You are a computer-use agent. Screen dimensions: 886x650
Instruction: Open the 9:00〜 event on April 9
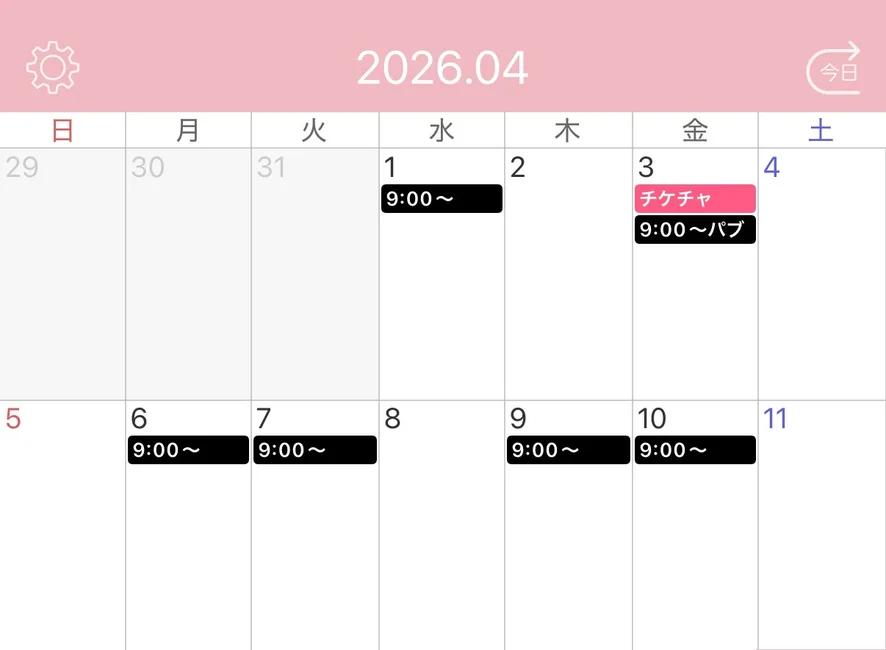click(568, 450)
